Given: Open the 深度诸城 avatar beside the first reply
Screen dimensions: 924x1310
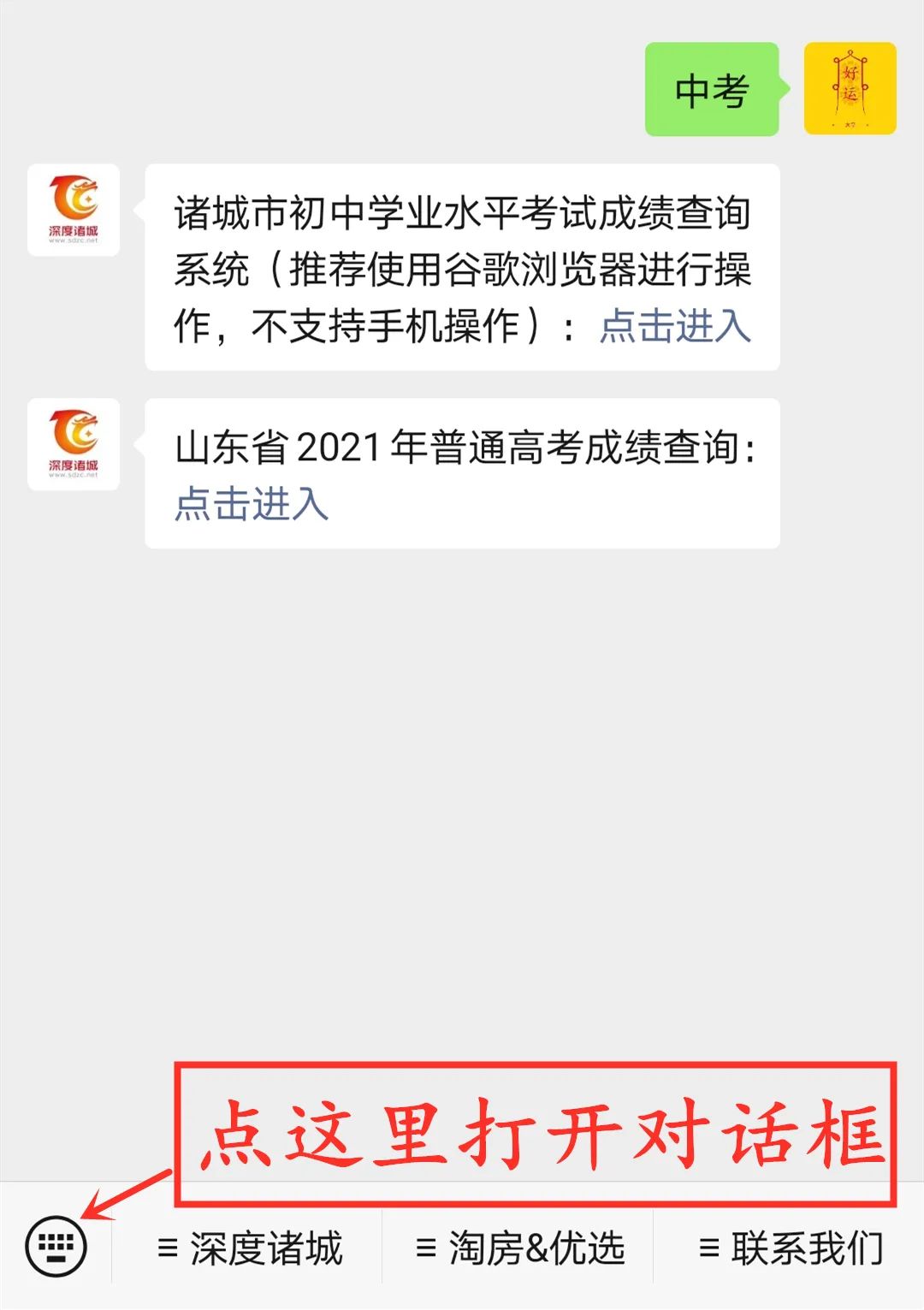Looking at the screenshot, I should click(x=74, y=210).
